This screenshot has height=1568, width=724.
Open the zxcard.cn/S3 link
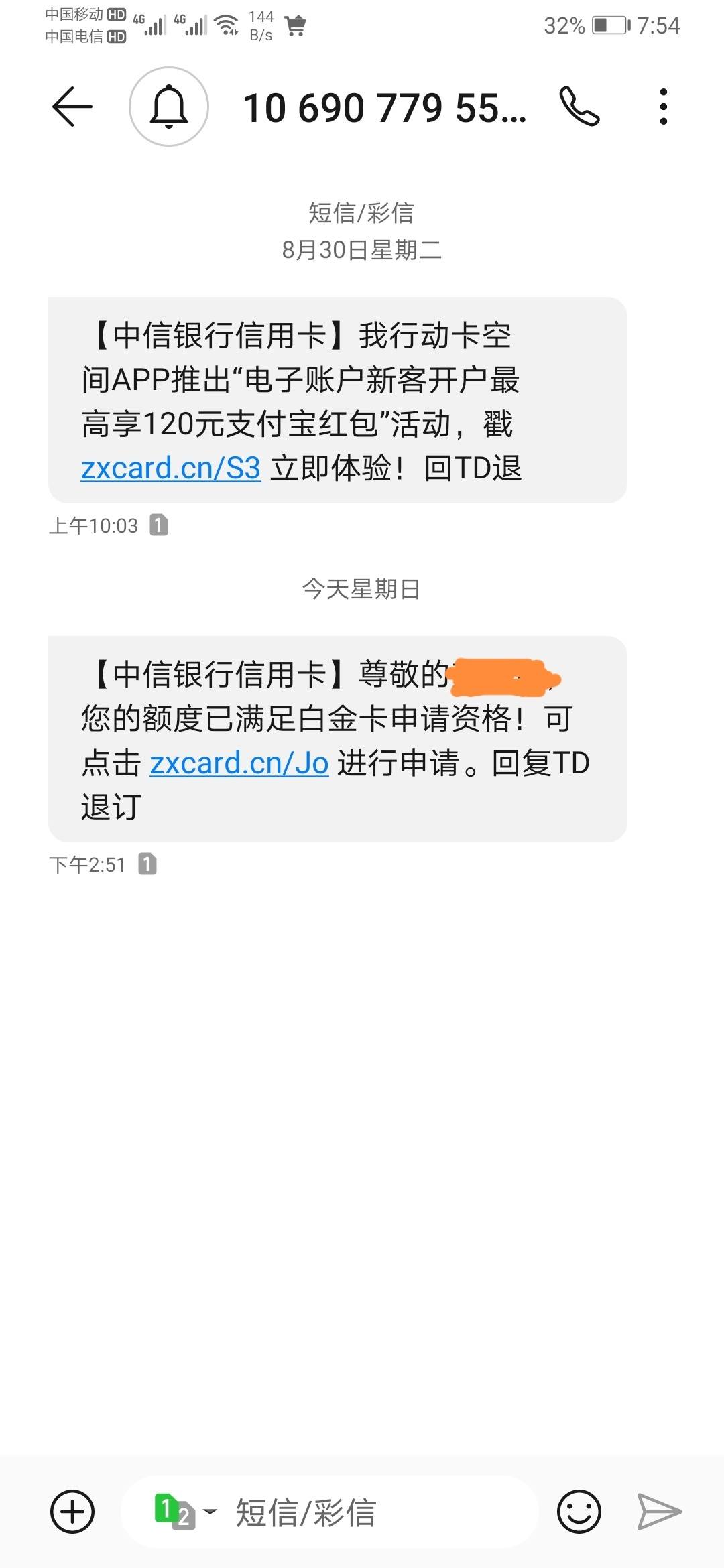point(170,468)
